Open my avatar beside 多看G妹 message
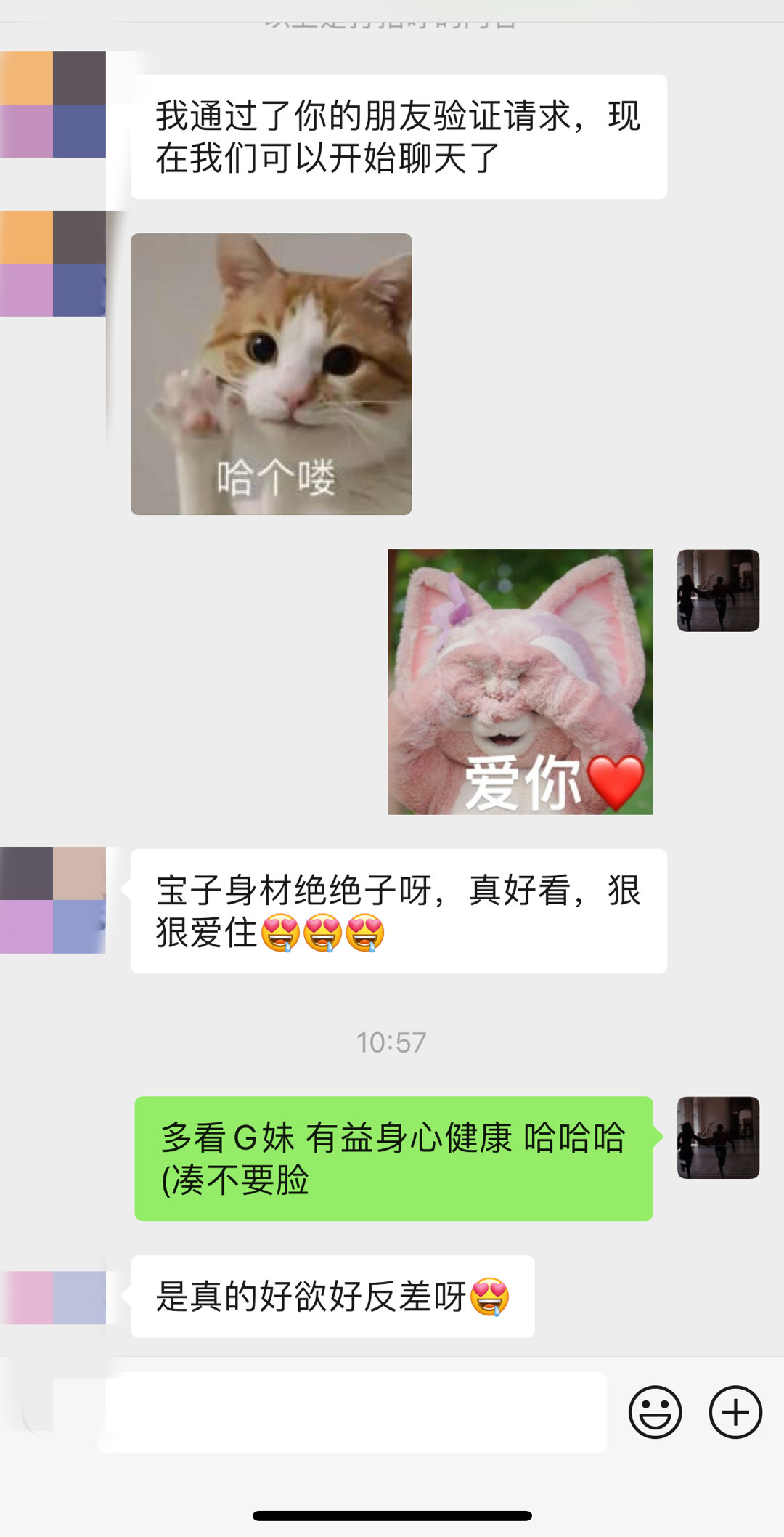Viewport: 784px width, 1537px height. [718, 1137]
